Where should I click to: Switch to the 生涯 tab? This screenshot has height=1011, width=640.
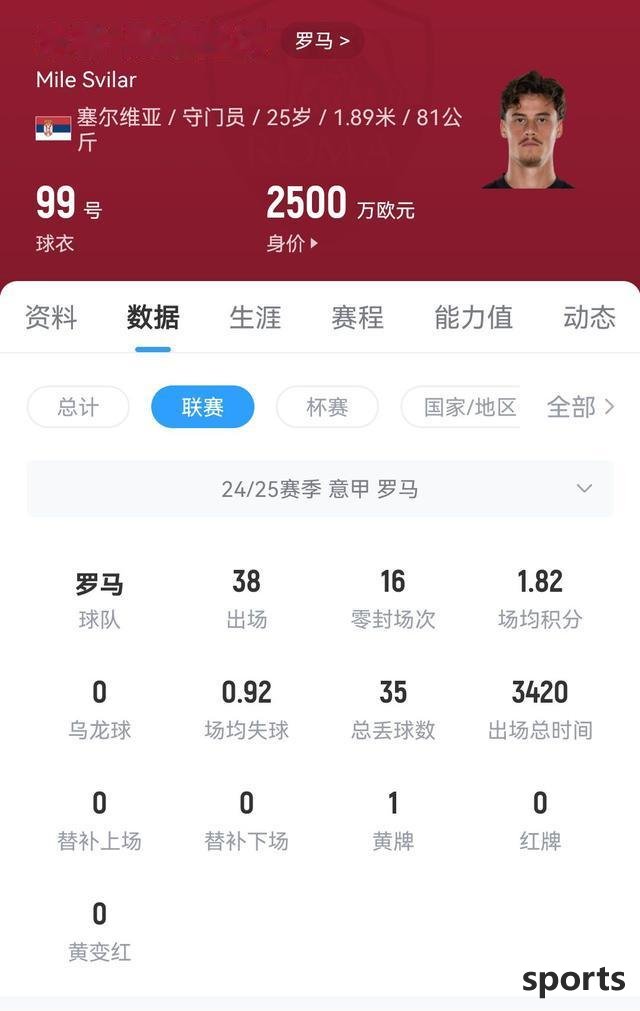pyautogui.click(x=255, y=318)
